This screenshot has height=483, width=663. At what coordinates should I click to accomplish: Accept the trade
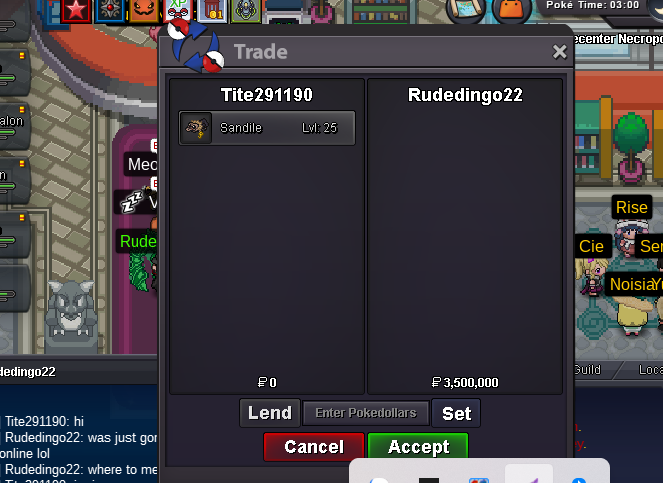418,447
